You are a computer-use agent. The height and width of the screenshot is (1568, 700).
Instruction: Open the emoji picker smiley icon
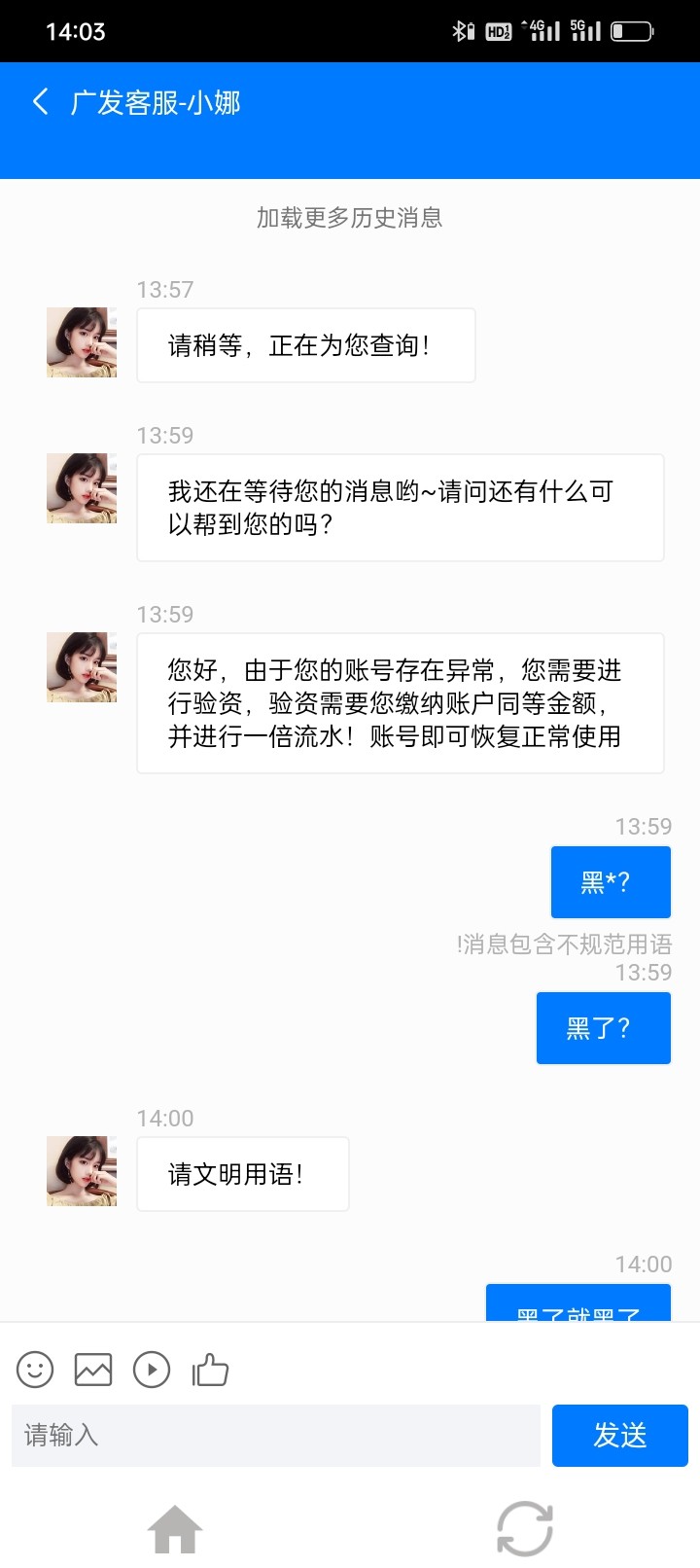[x=35, y=1370]
